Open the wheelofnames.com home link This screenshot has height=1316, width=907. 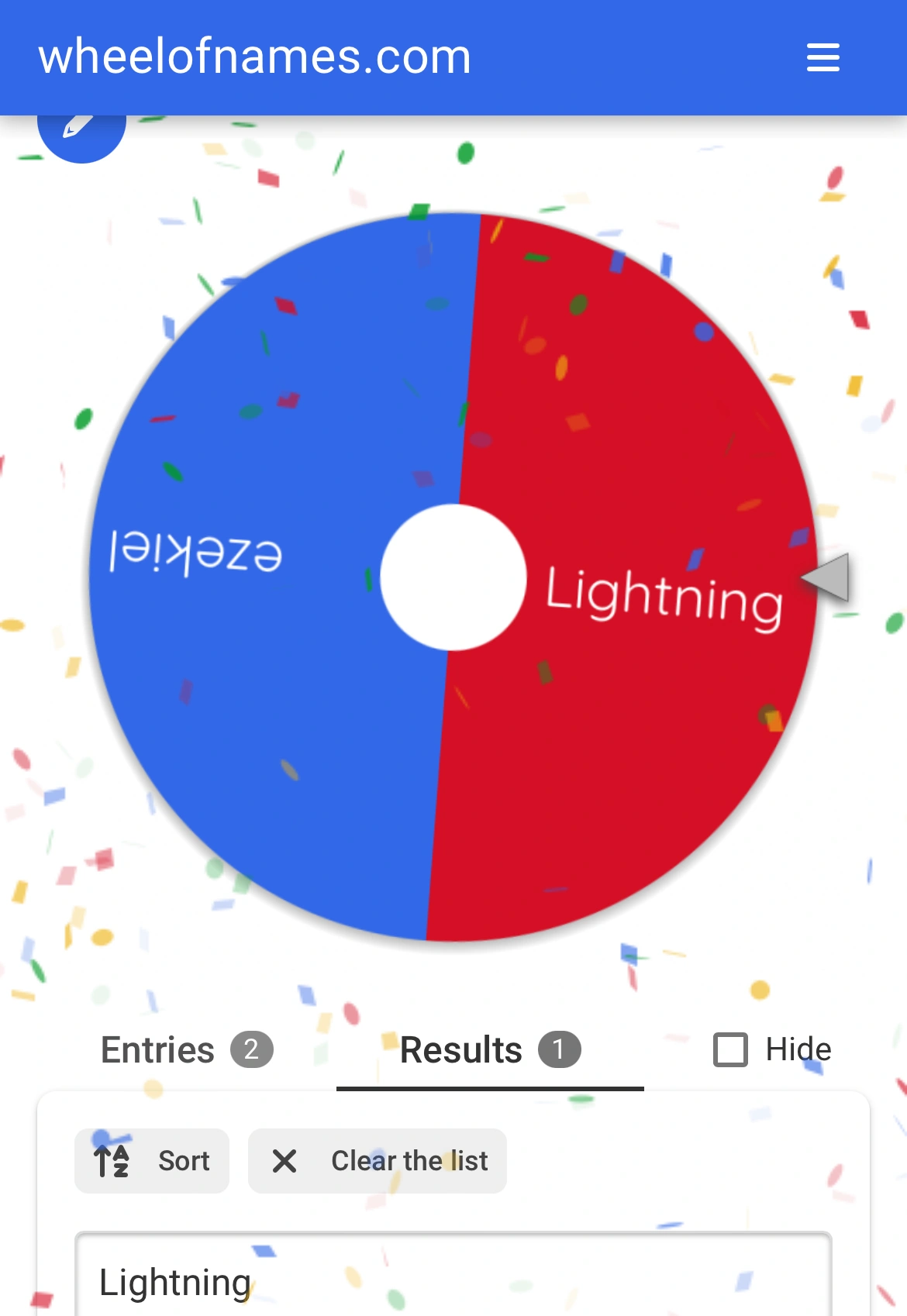click(x=254, y=57)
